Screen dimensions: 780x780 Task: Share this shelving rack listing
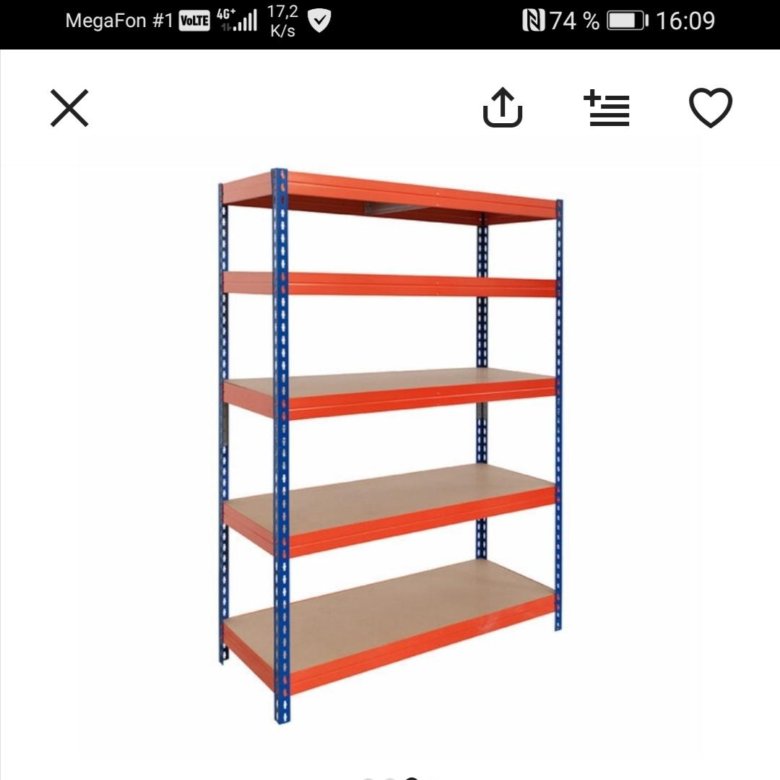click(x=503, y=108)
